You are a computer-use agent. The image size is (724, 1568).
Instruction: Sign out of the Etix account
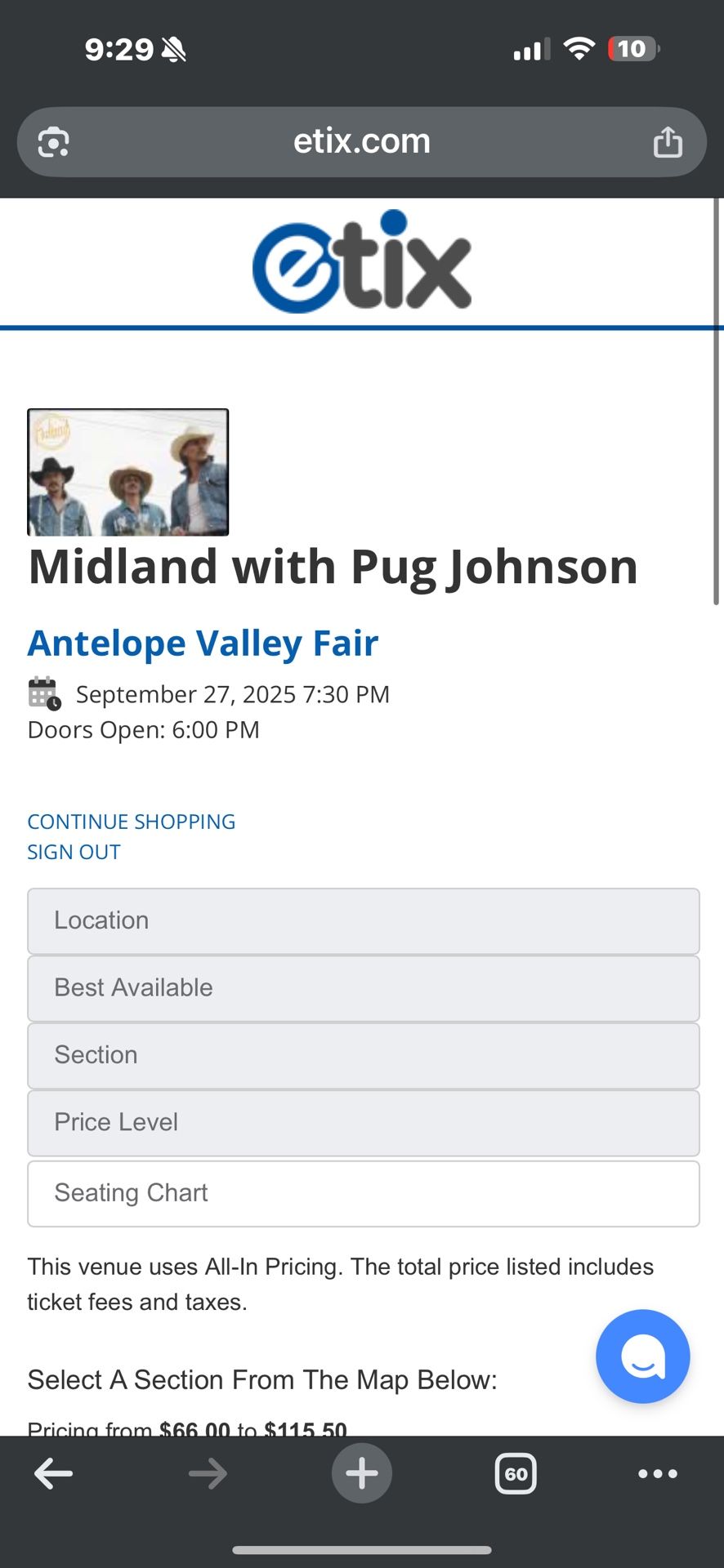pos(74,852)
